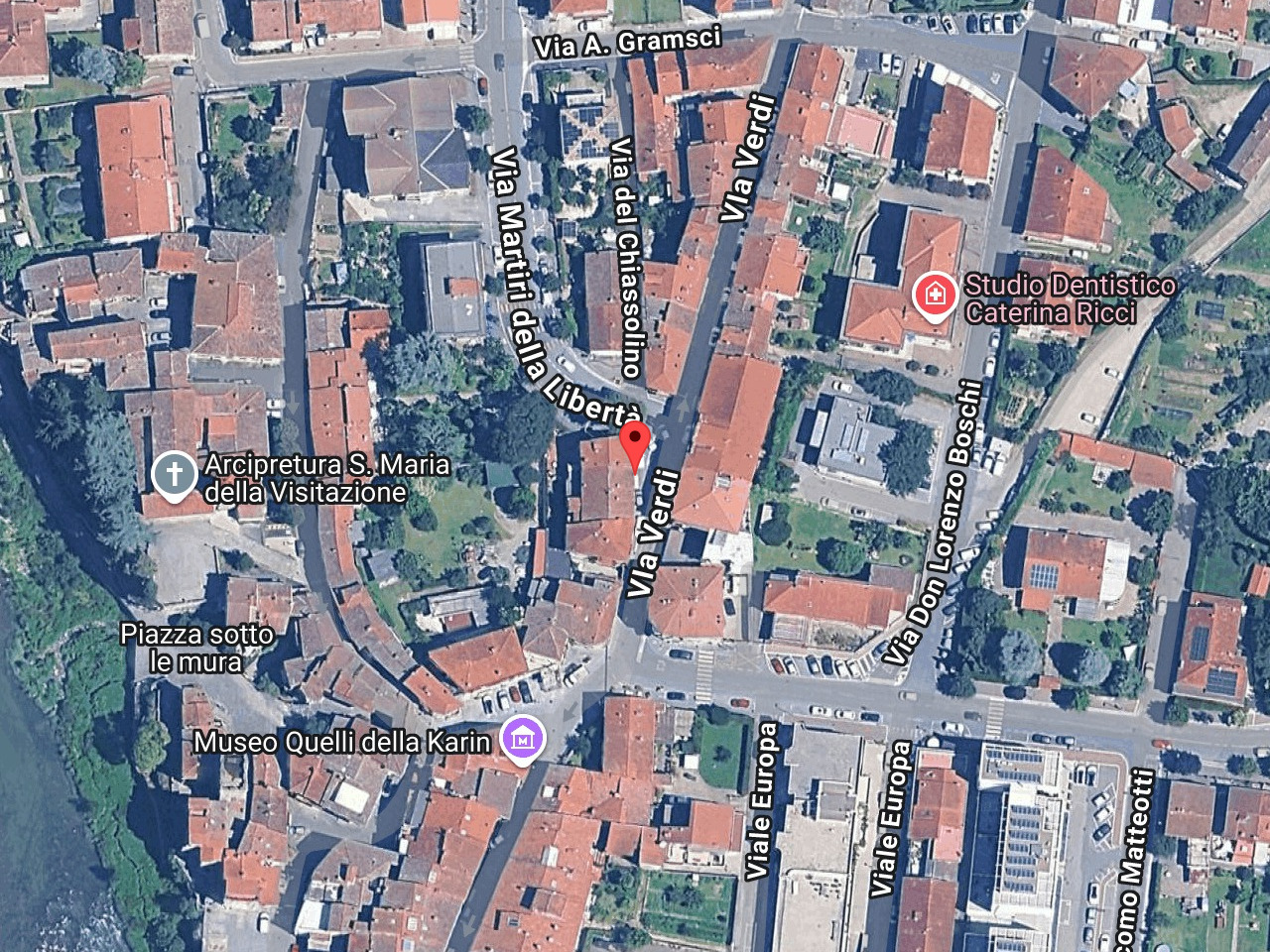Open the Museo Quelli della Karin marker
This screenshot has height=952, width=1270.
522,739
